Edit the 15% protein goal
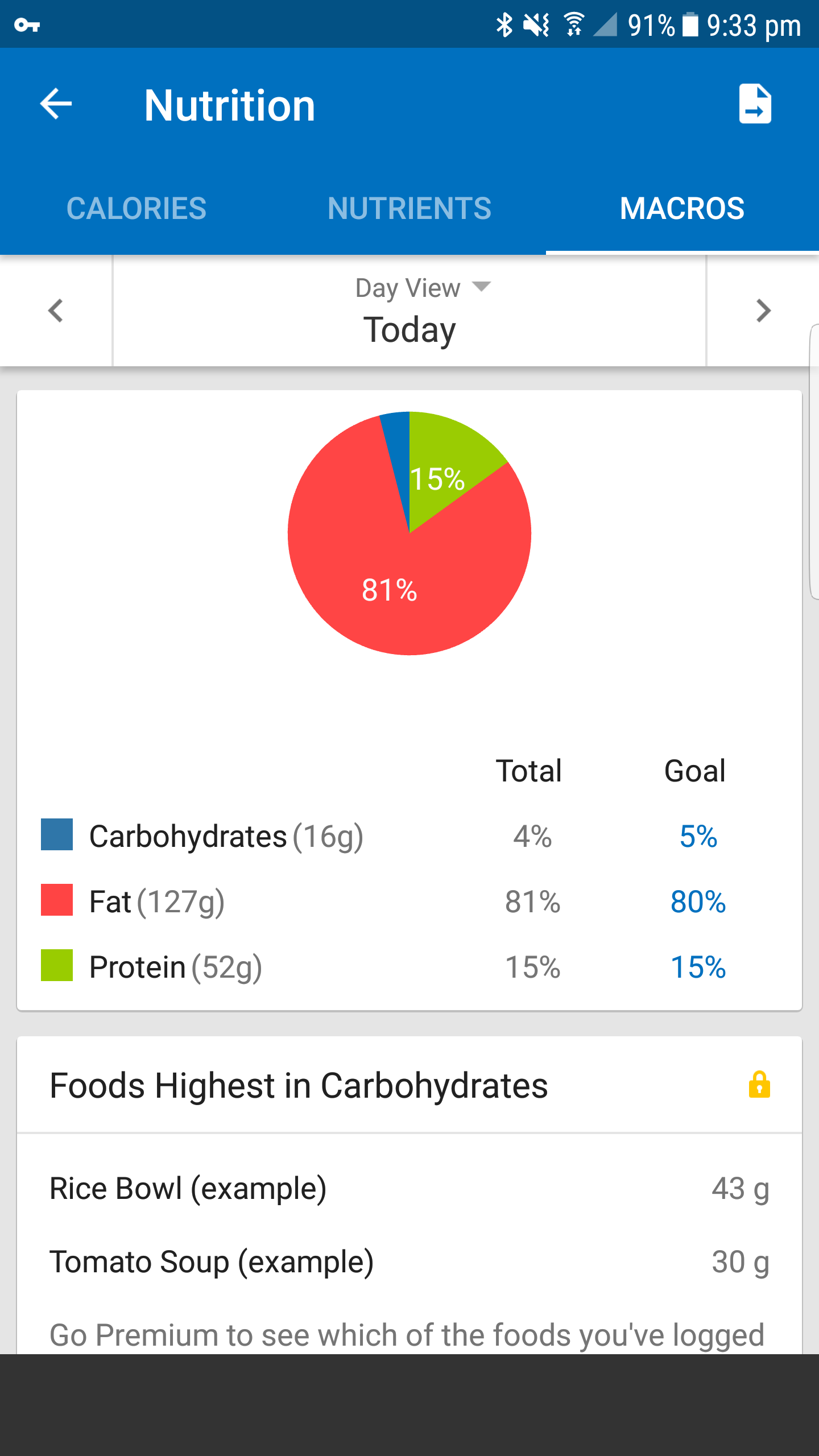 coord(698,967)
